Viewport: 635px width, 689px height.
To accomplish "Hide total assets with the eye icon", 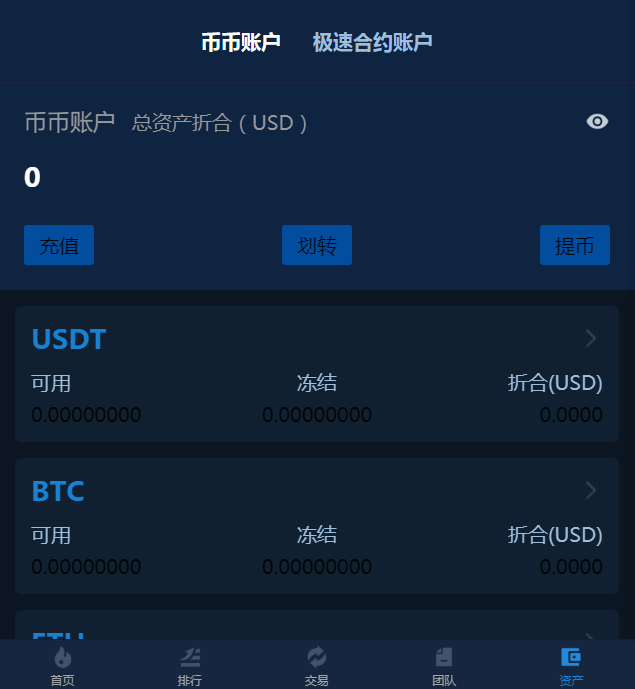I will click(597, 122).
